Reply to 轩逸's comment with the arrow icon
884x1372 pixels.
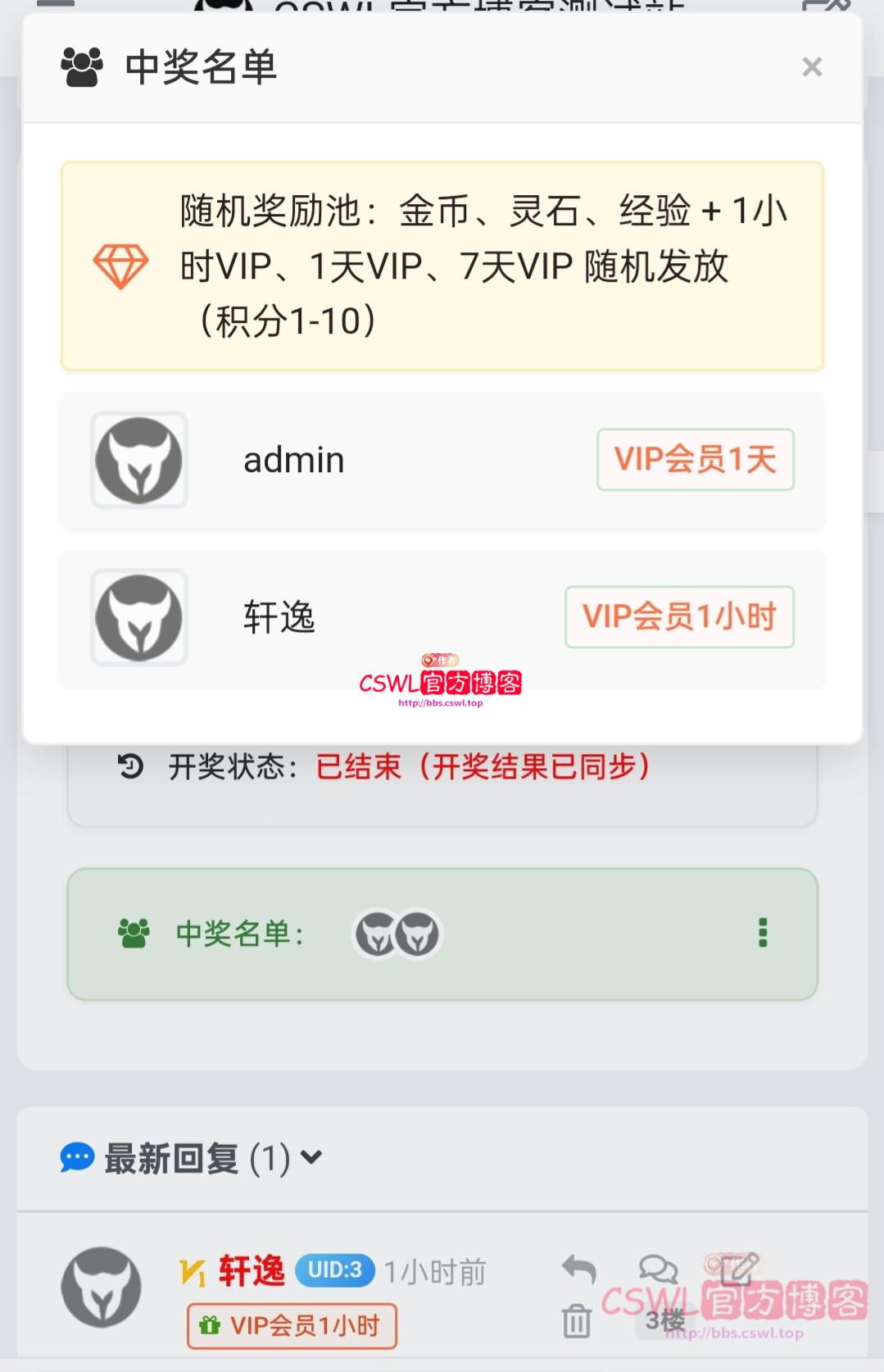point(578,1269)
